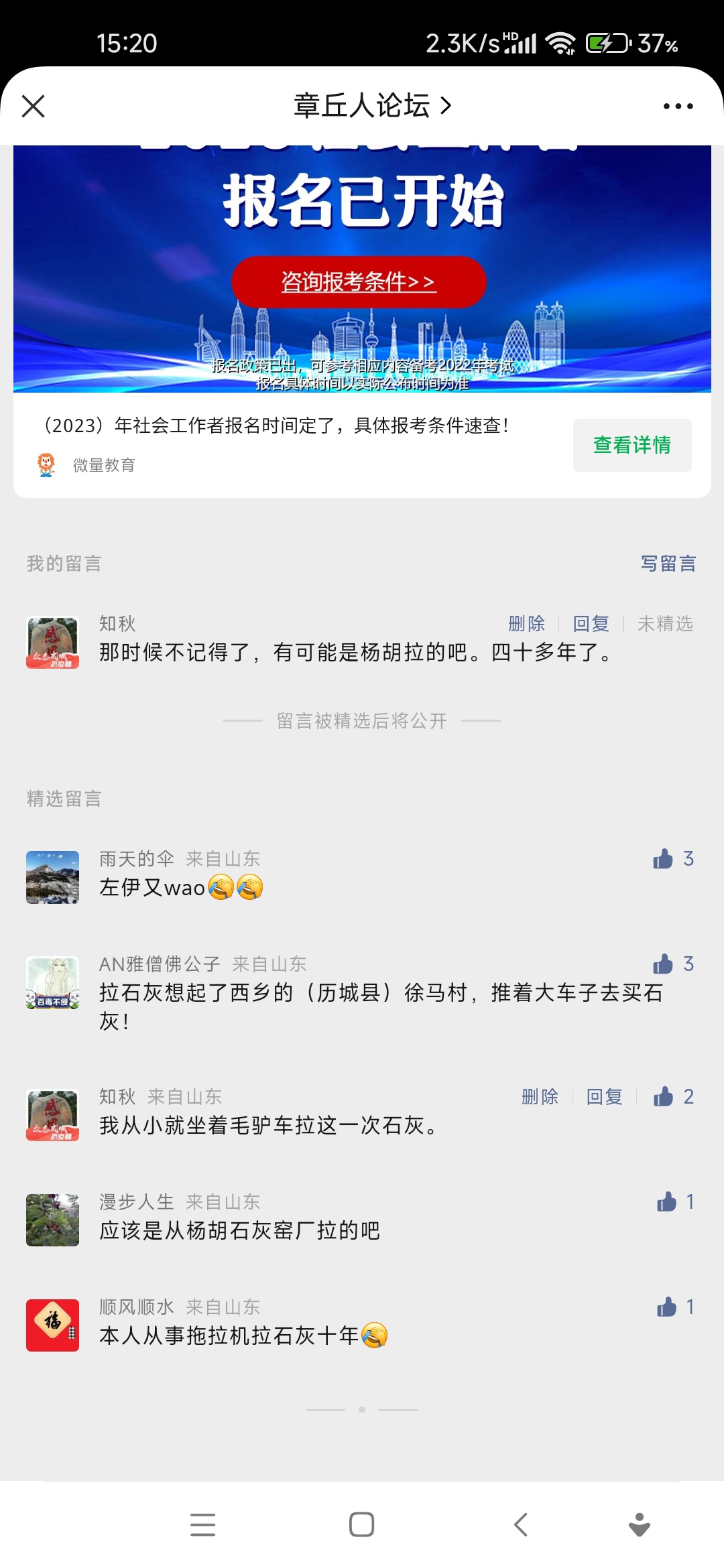
Task: Delete 知秋's featured comment about 毛驴车
Action: coord(540,1097)
